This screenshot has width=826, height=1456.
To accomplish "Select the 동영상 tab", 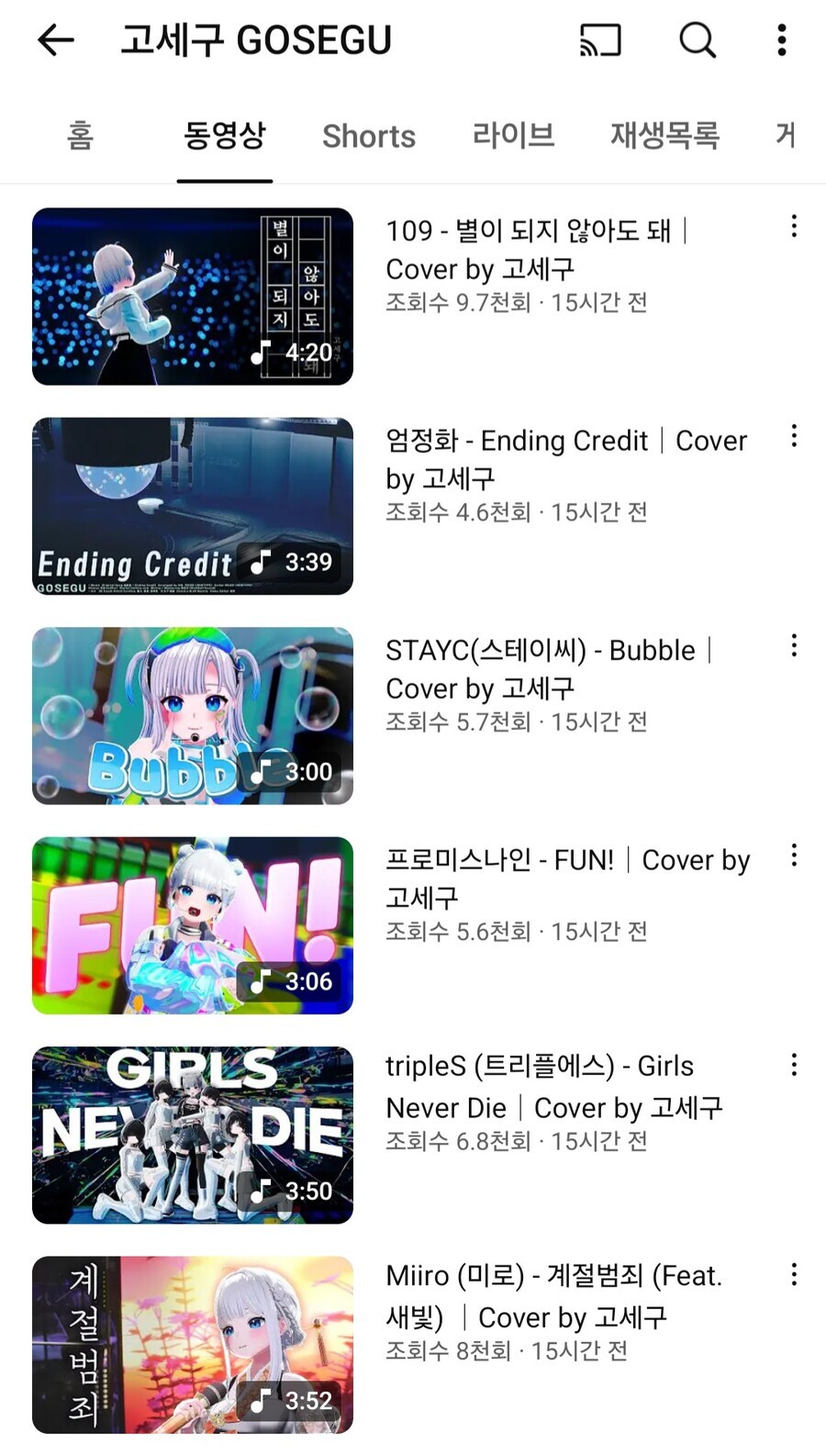I will [225, 136].
